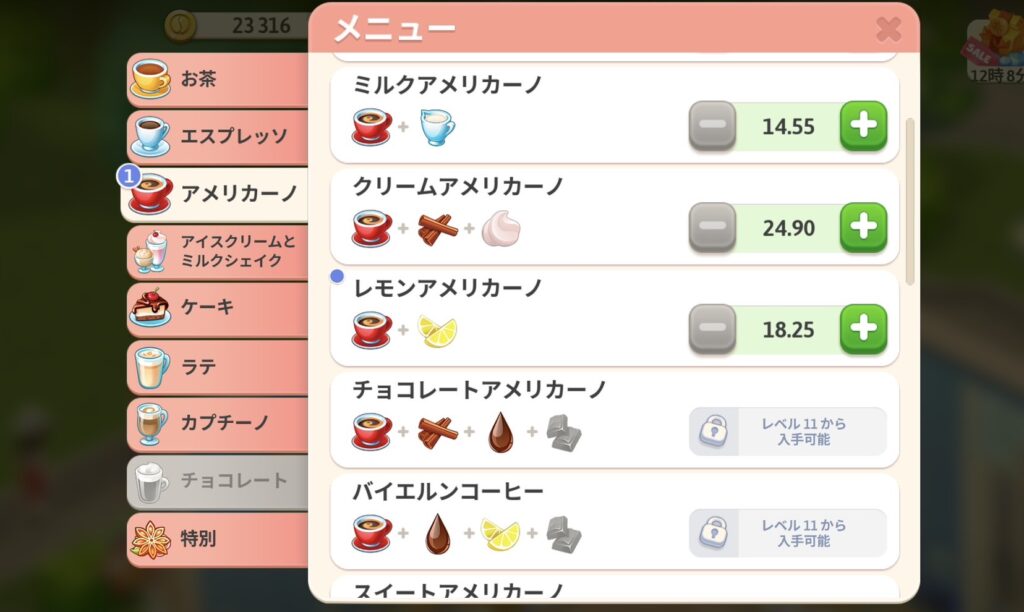Tap the locked バイエルンコーヒー button
1024x612 pixels.
click(787, 533)
